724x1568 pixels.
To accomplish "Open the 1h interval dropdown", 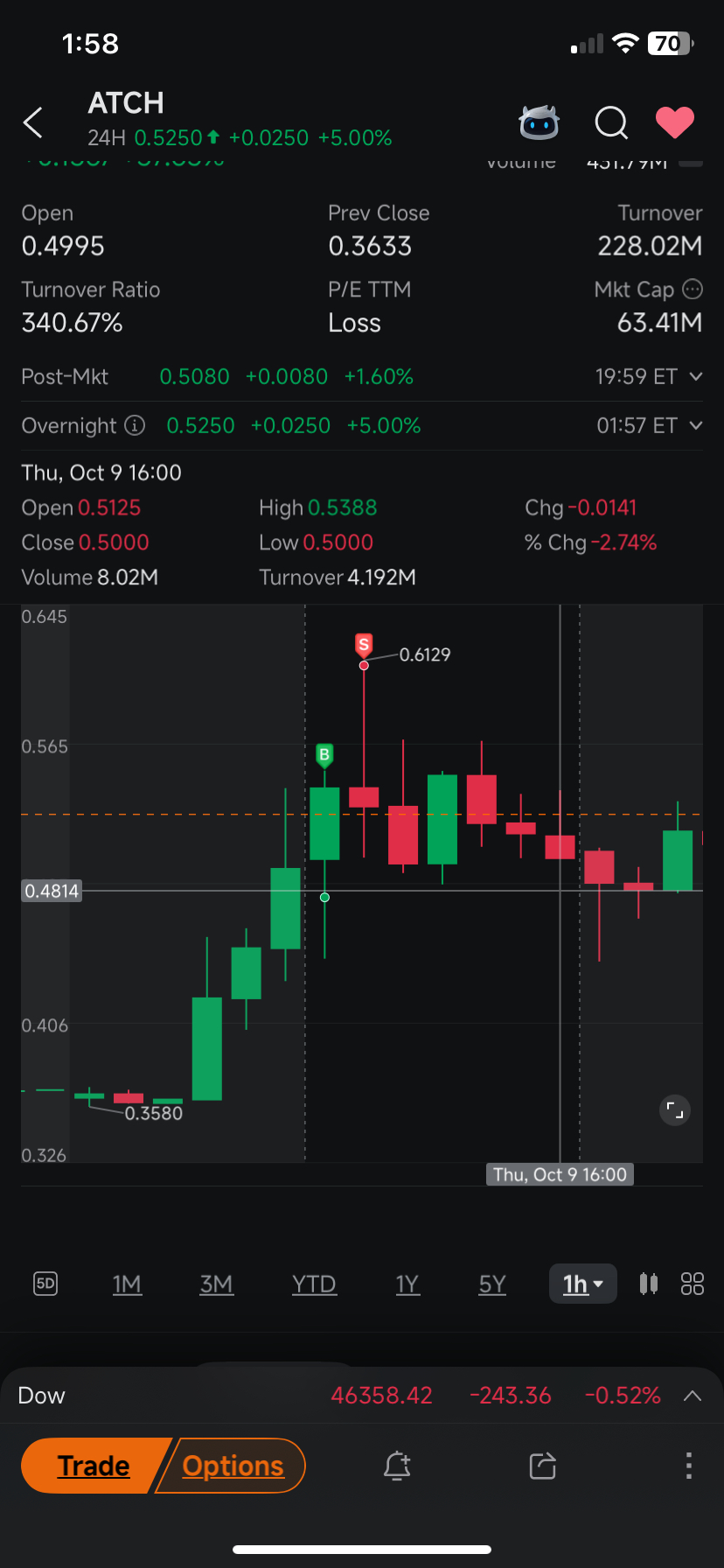I will coord(582,1284).
